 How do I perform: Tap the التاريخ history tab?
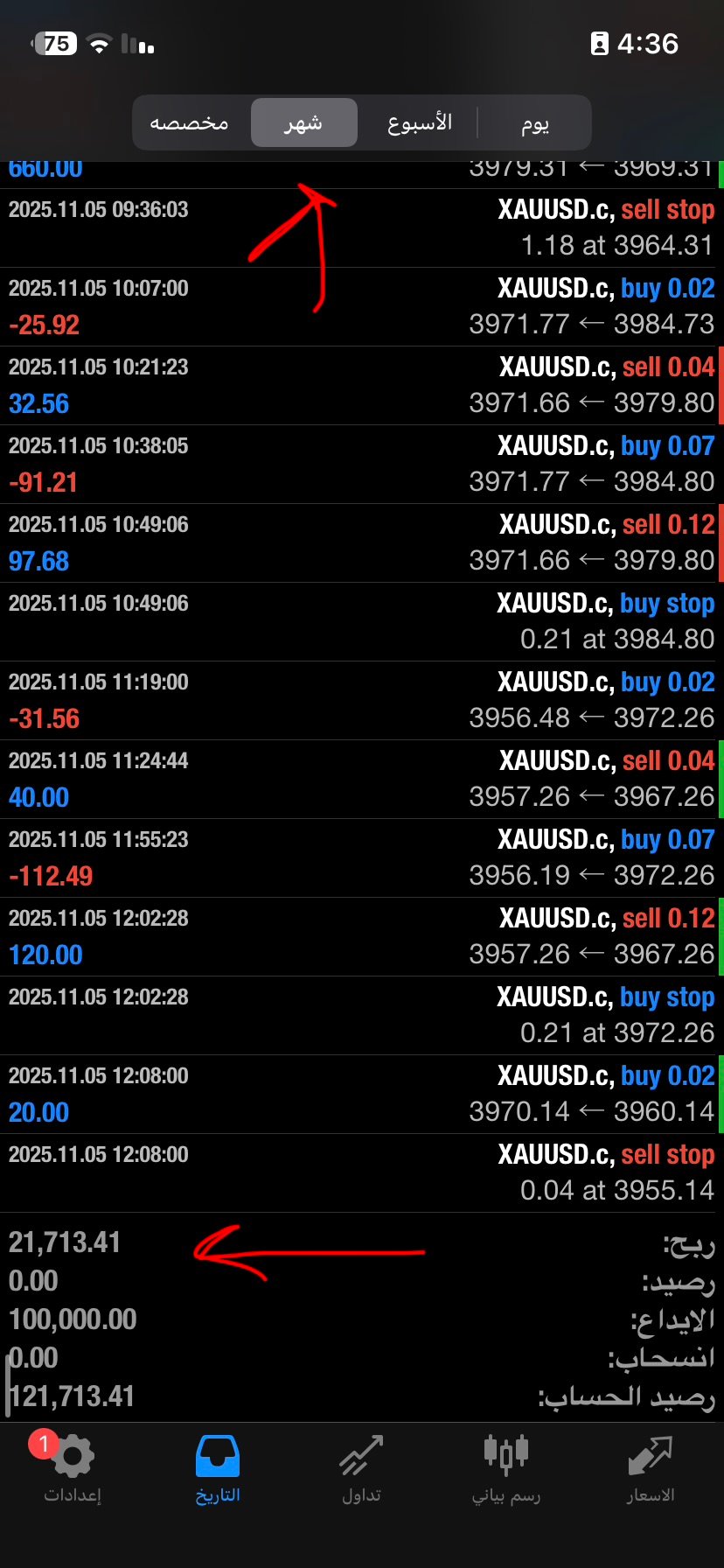218,1468
